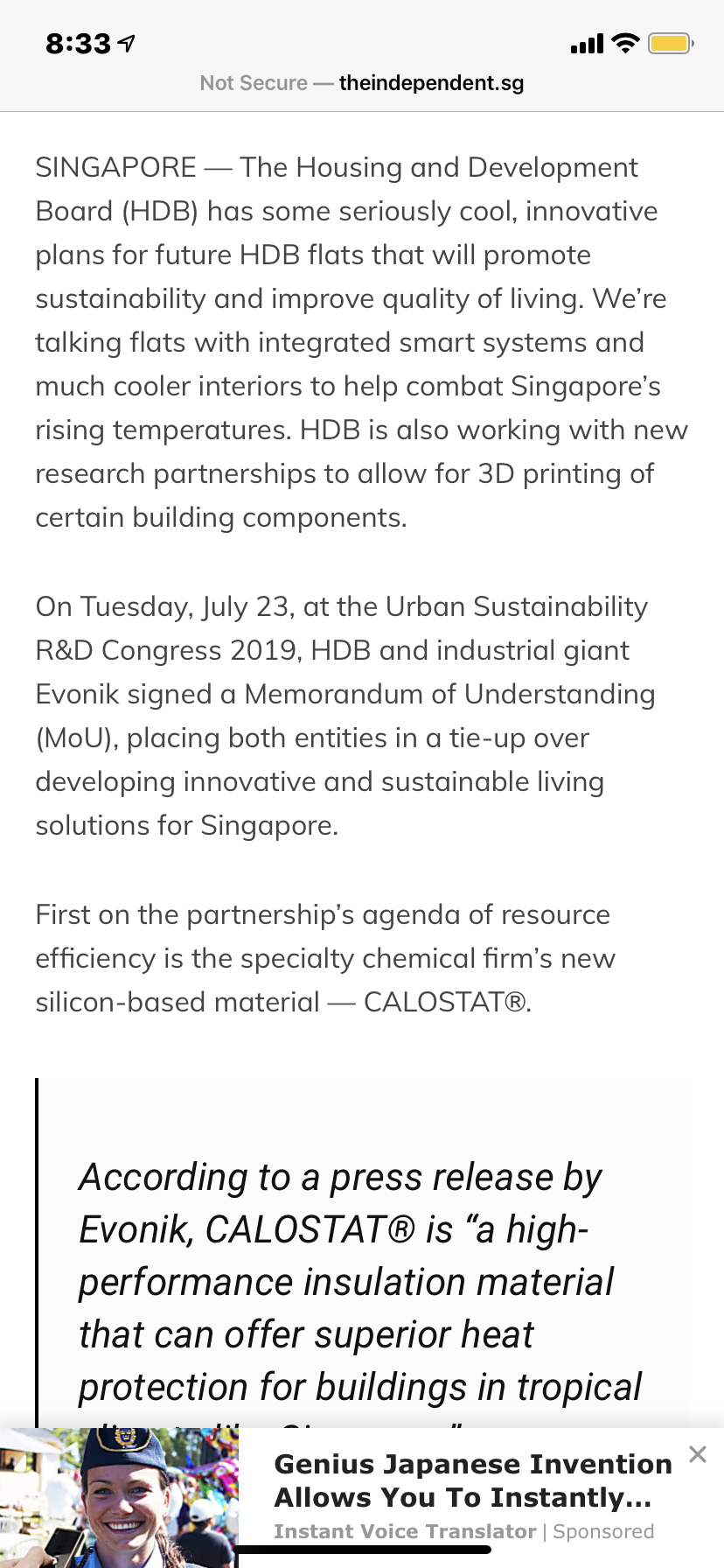Dismiss the bottom ad banner
This screenshot has height=1568, width=724.
coord(697,1454)
